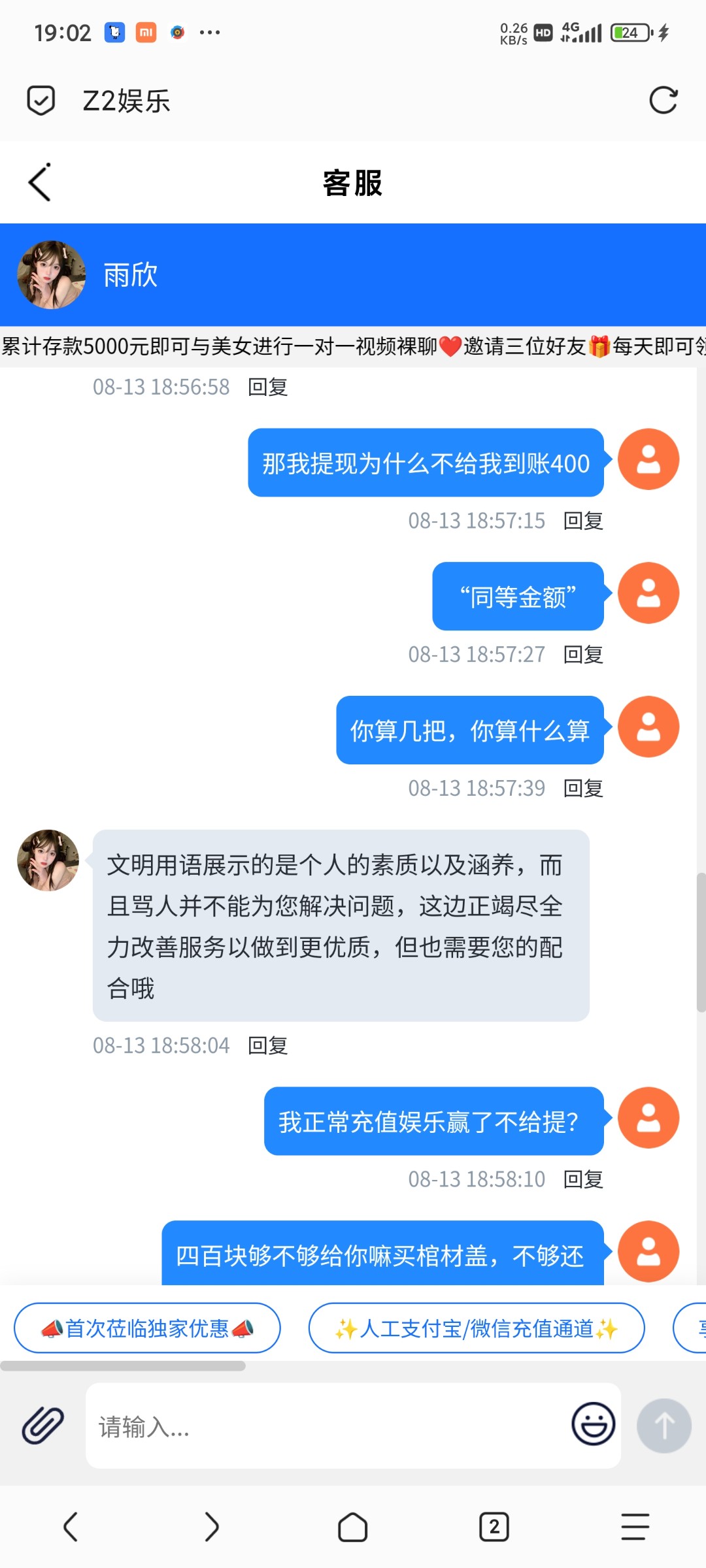This screenshot has width=706, height=1568.
Task: Reply to the 18:57:39 message
Action: pos(583,788)
